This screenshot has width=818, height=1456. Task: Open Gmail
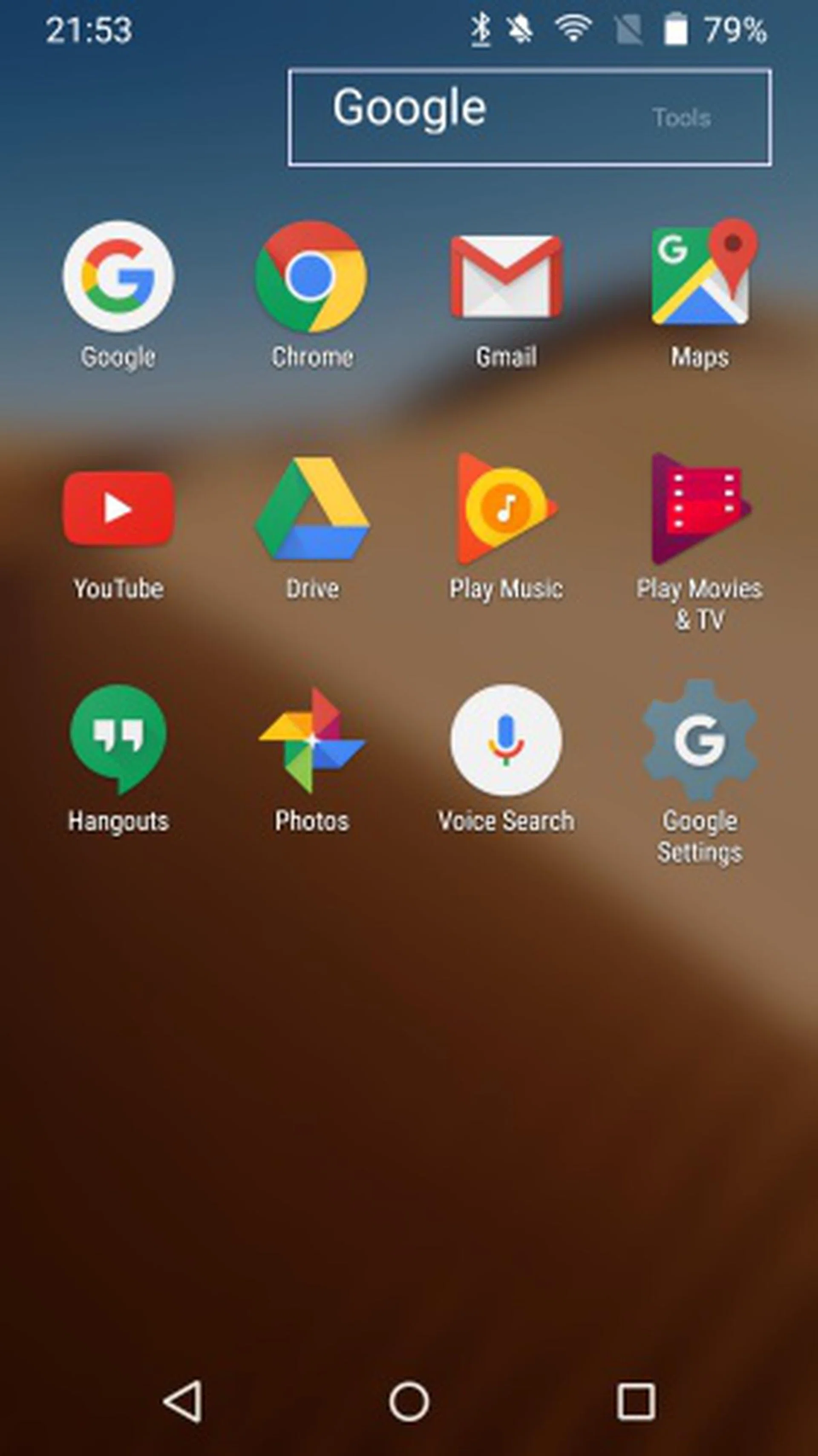click(x=506, y=279)
